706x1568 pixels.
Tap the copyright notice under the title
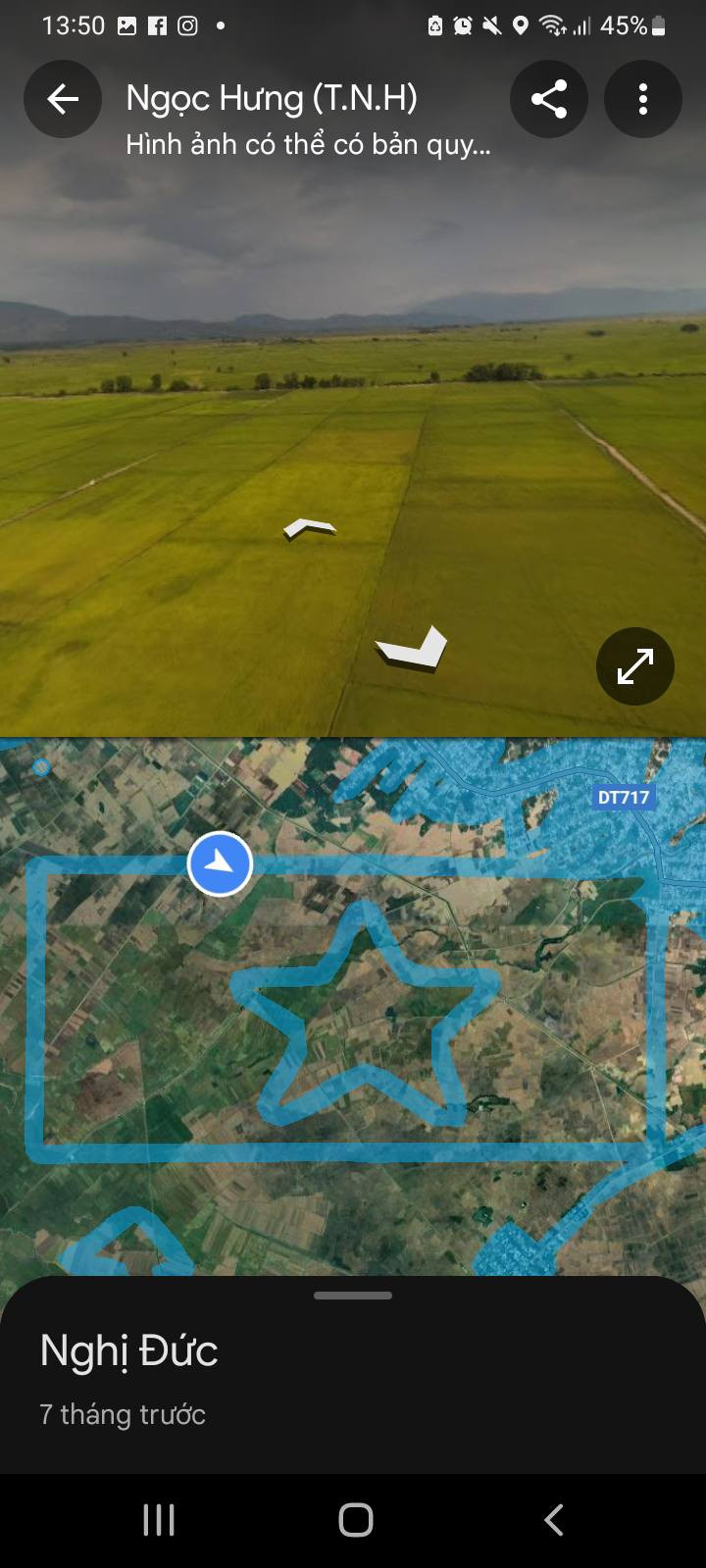click(x=309, y=144)
